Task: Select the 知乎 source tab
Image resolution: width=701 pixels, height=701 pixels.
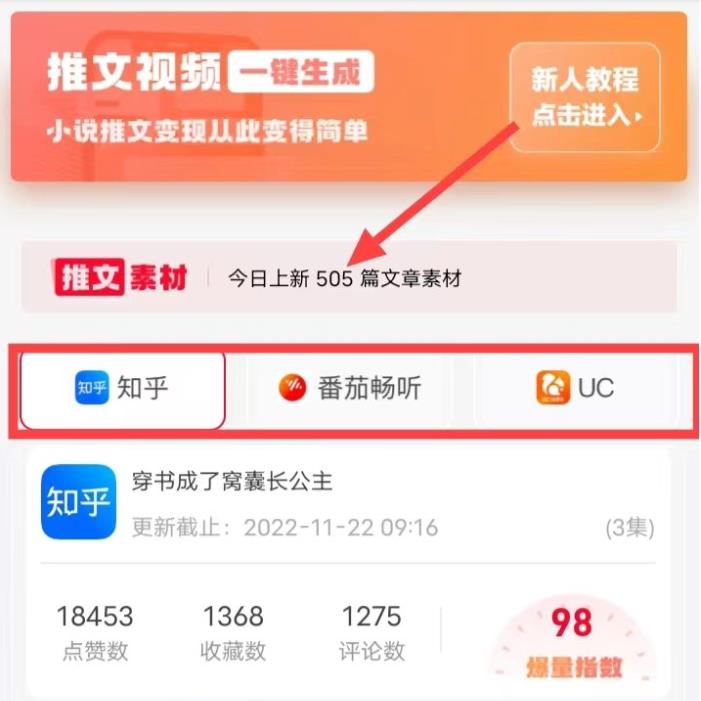Action: point(122,390)
